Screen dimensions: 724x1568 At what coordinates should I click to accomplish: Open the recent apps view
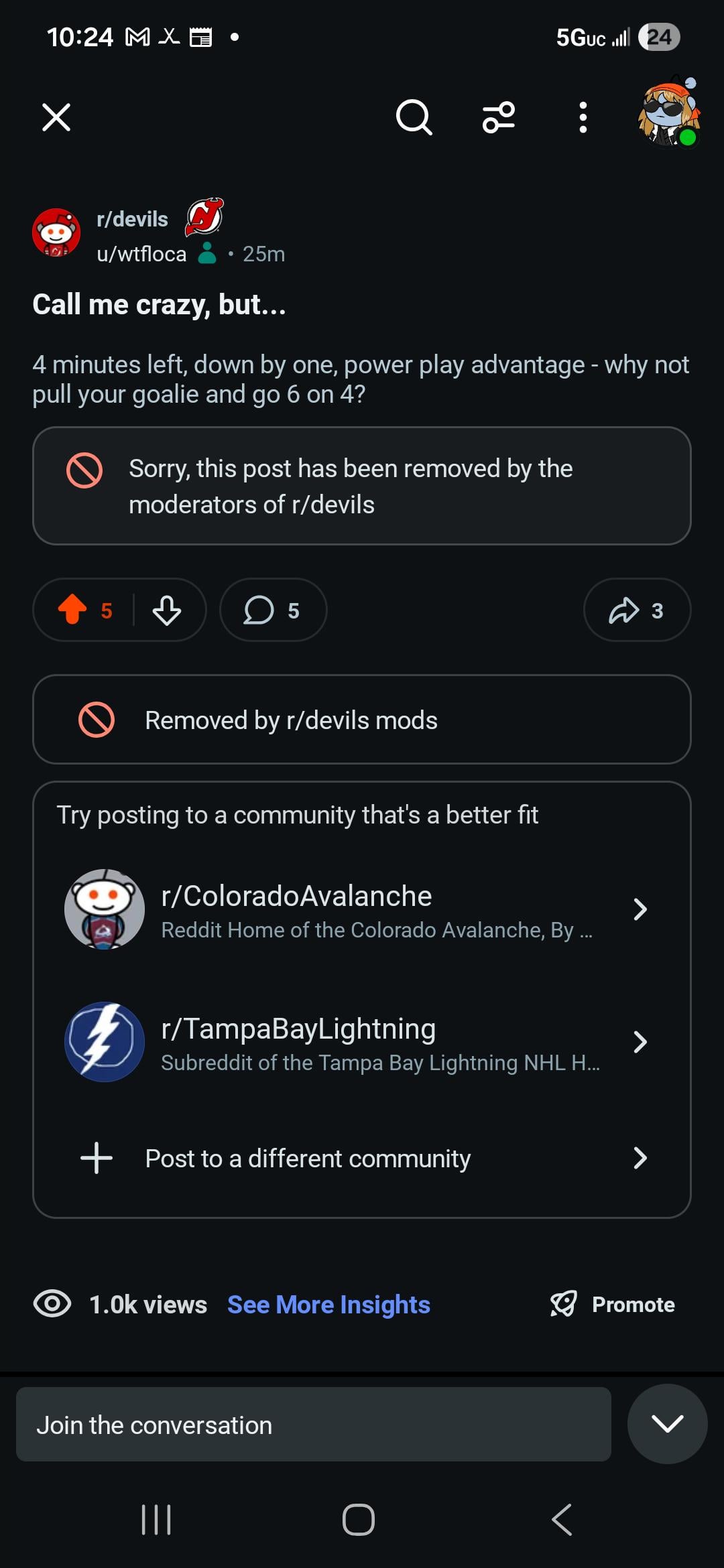156,1519
